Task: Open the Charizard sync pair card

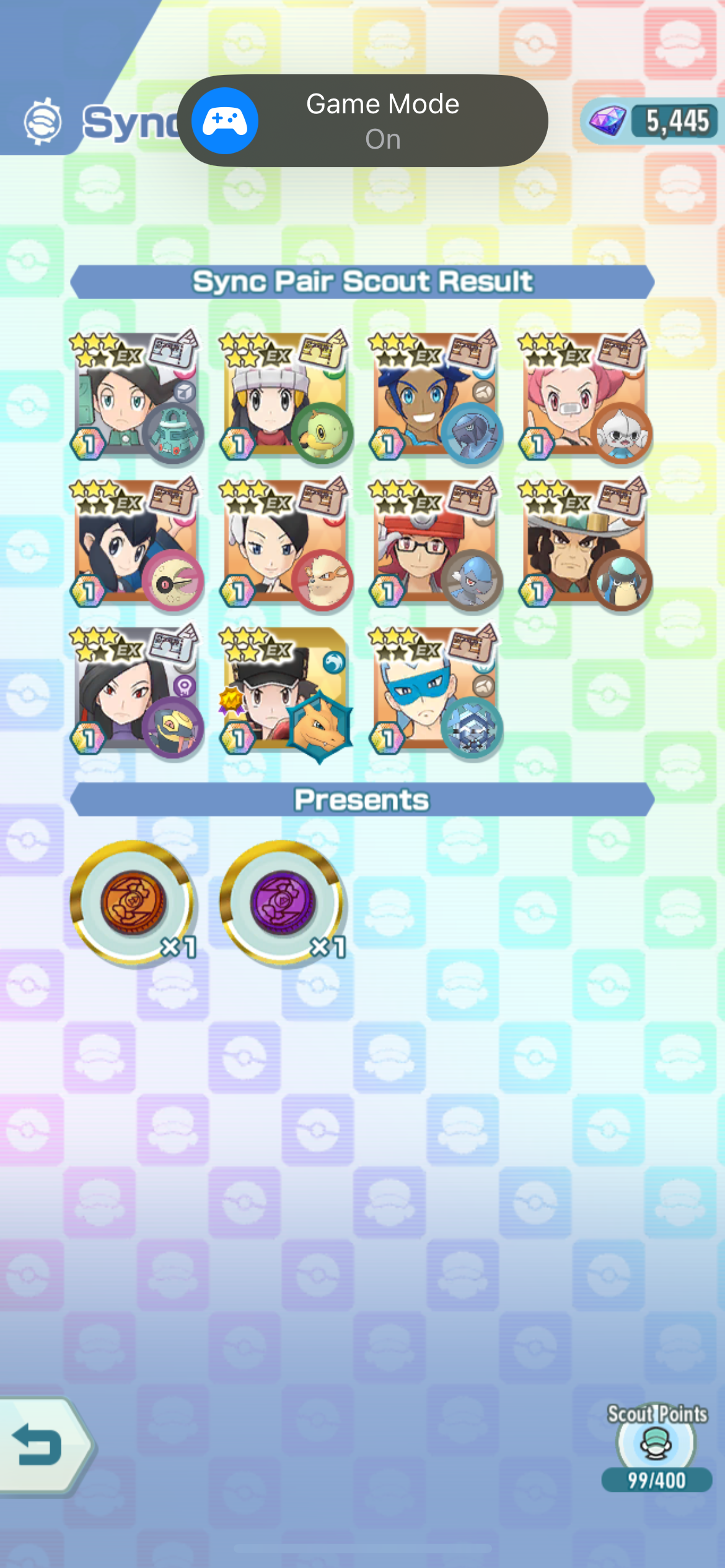Action: (285, 691)
